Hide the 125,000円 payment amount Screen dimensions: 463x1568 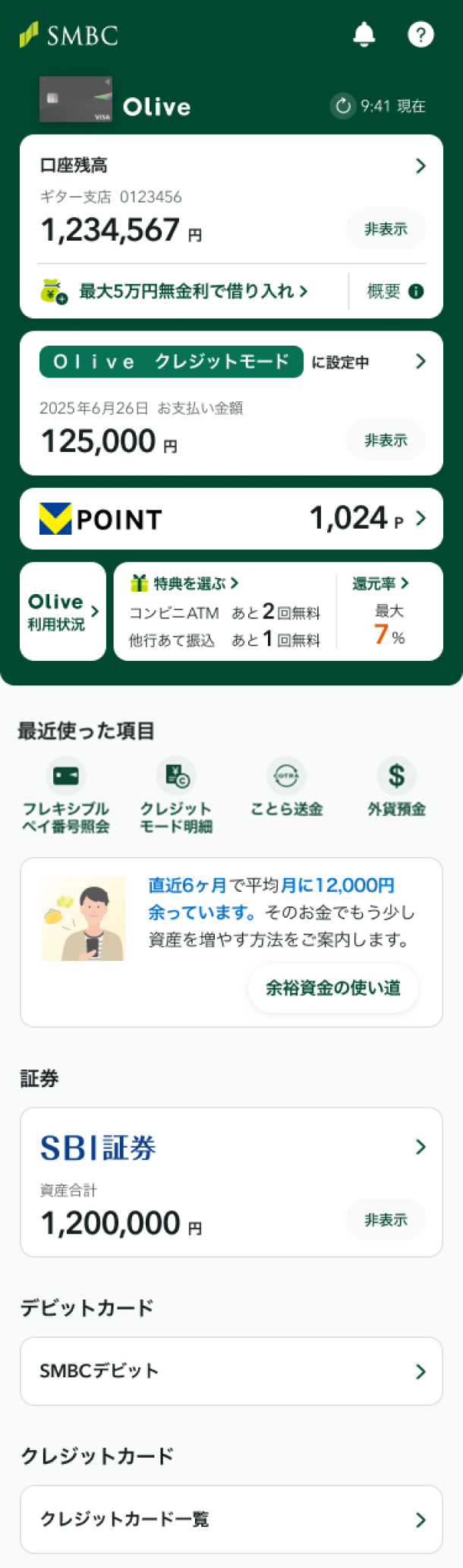tap(386, 440)
